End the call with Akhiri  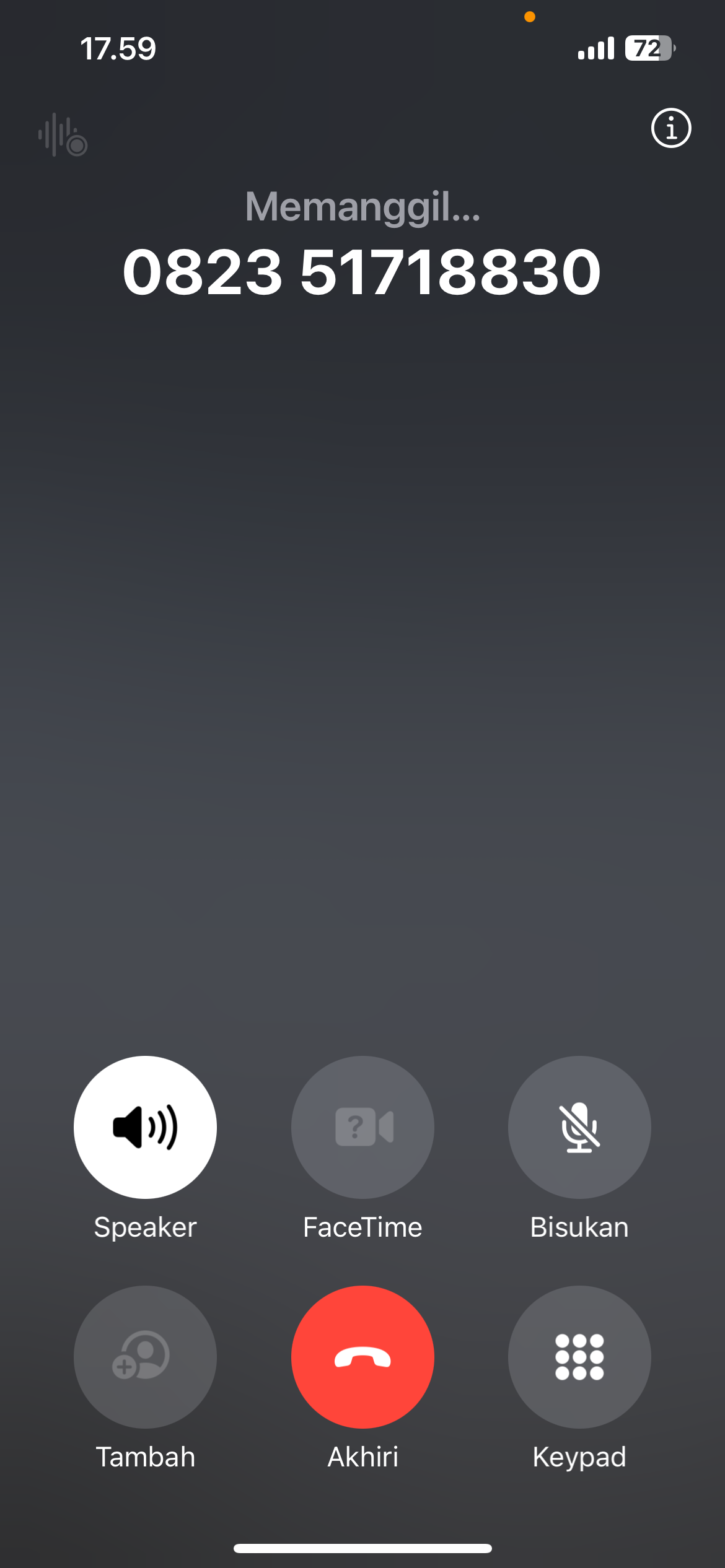pos(362,1356)
